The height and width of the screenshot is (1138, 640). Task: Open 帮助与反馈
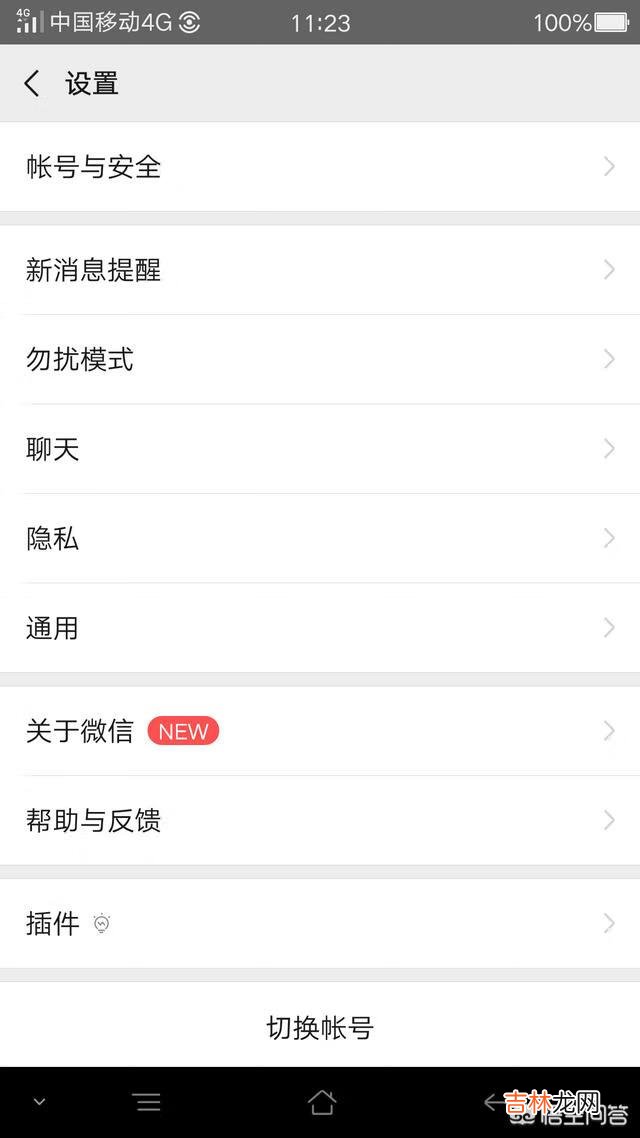[320, 821]
